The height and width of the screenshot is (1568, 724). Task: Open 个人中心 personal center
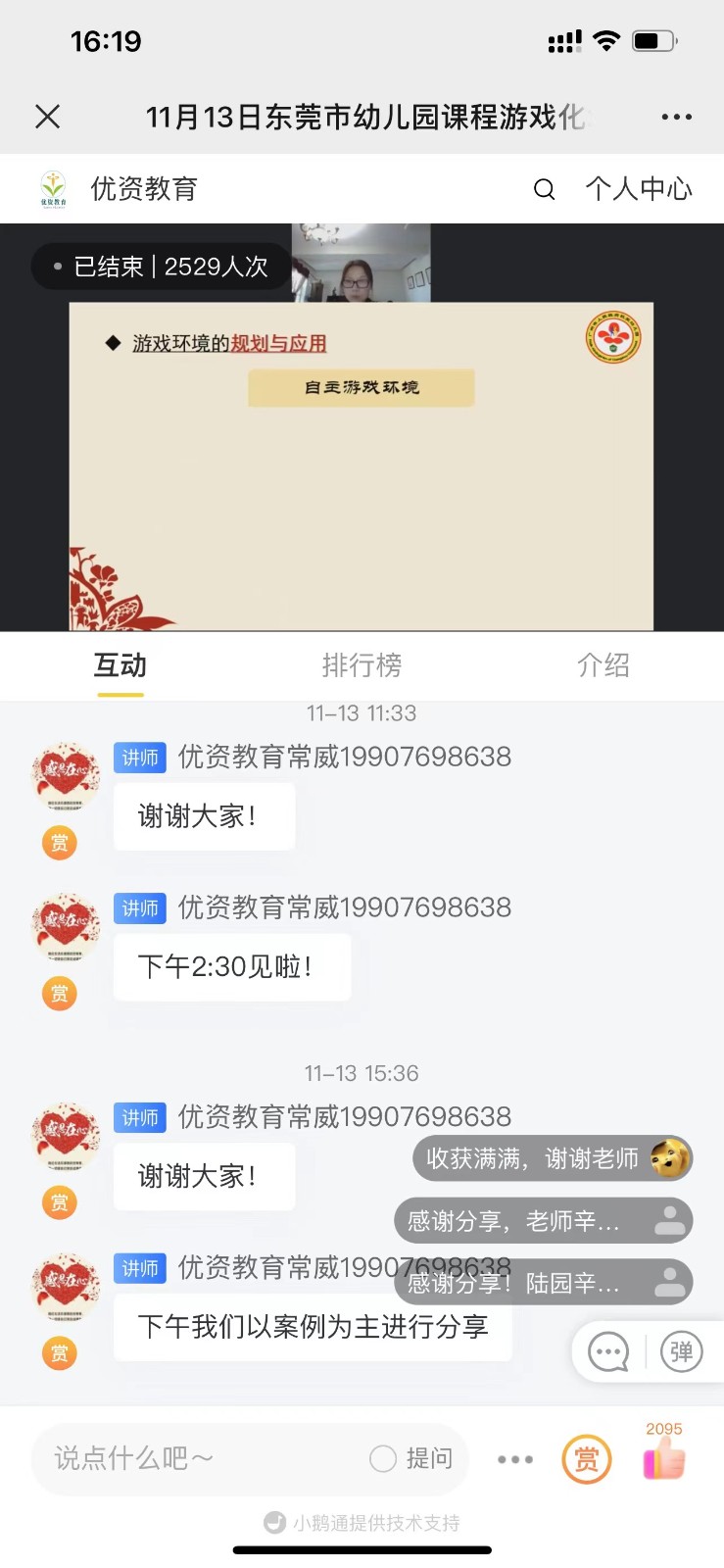(638, 189)
